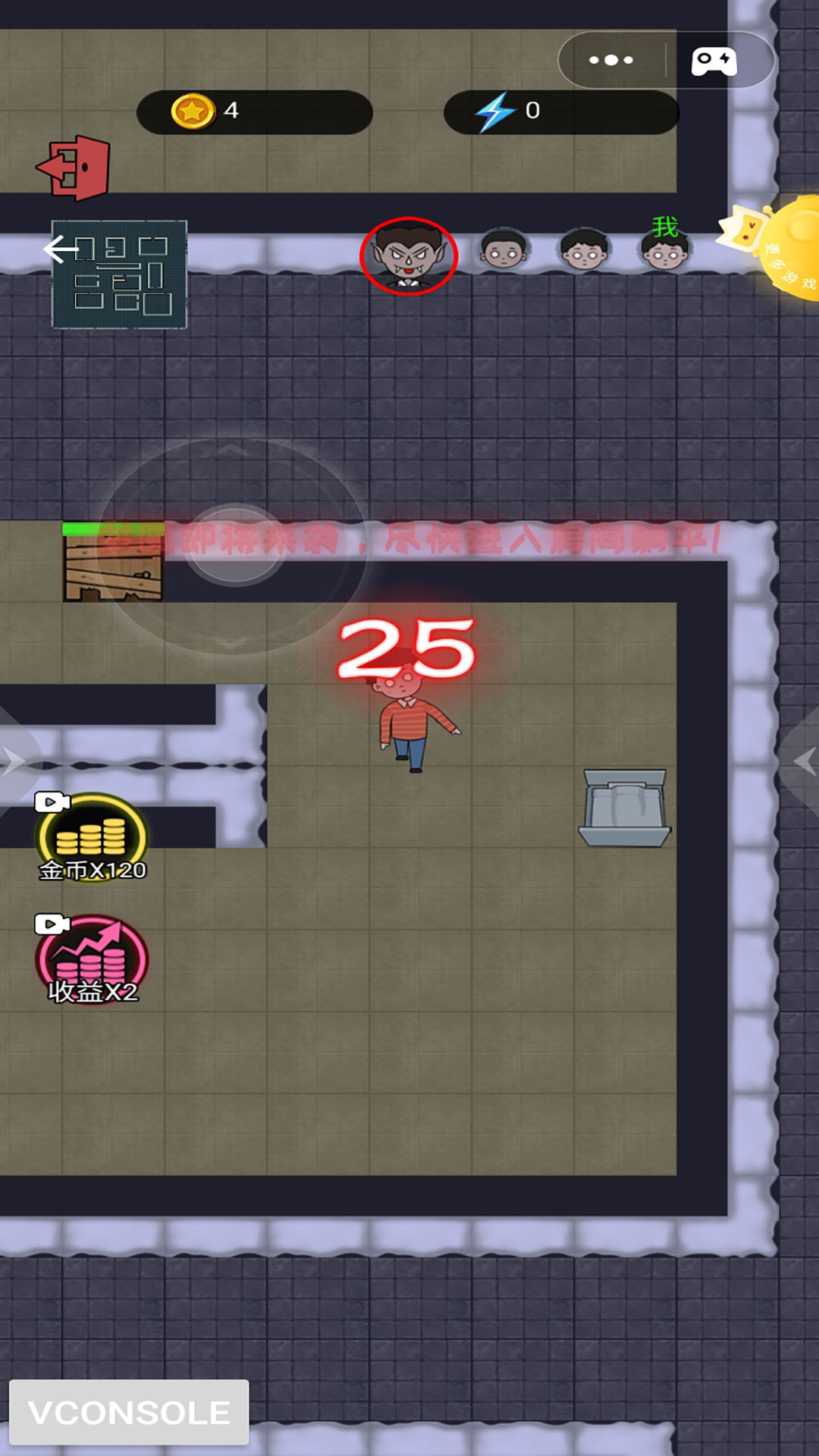Viewport: 819px width, 1456px height.
Task: Expand the left side arrow panel
Action: [x=14, y=761]
